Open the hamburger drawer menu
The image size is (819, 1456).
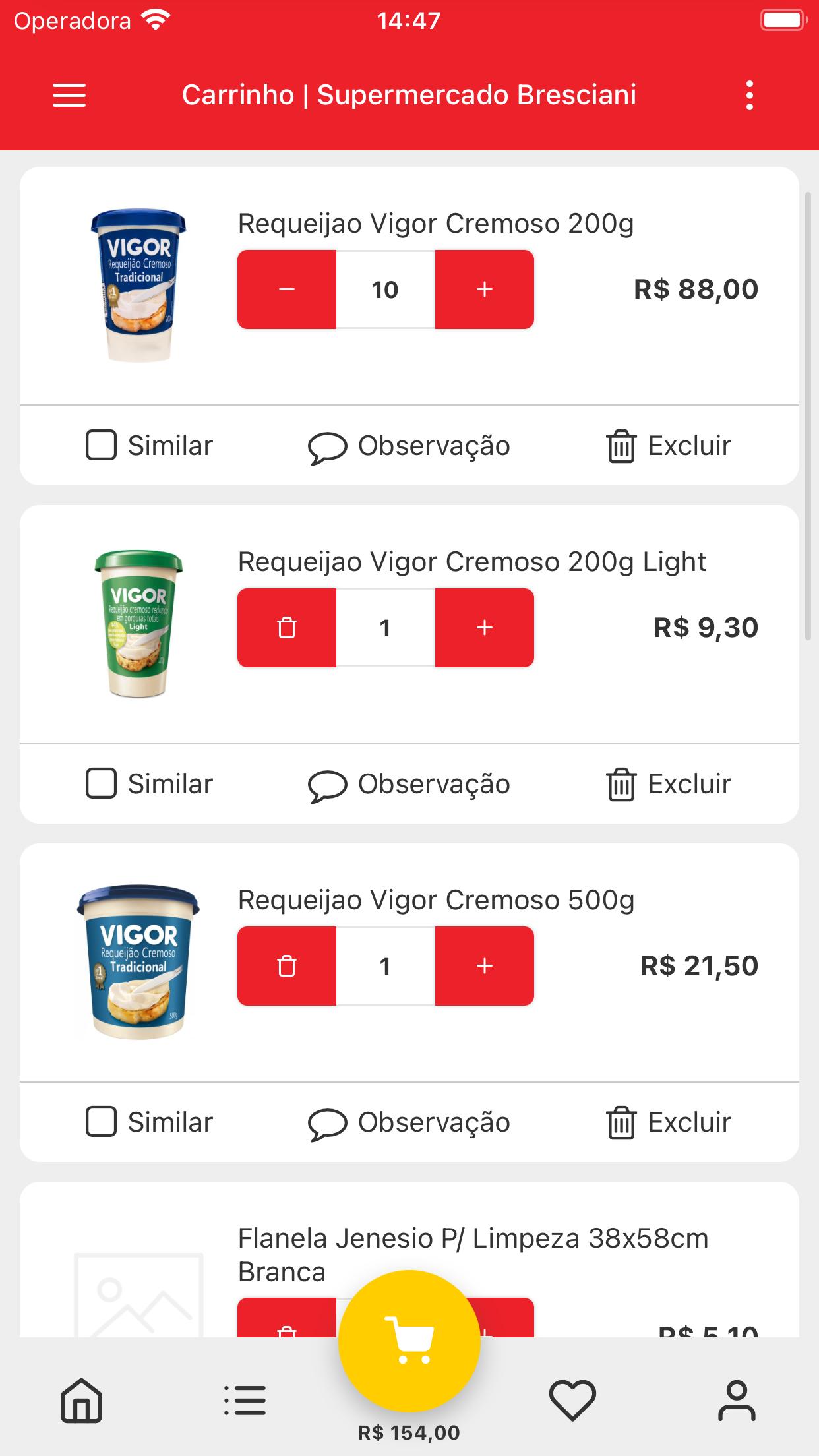pyautogui.click(x=69, y=95)
